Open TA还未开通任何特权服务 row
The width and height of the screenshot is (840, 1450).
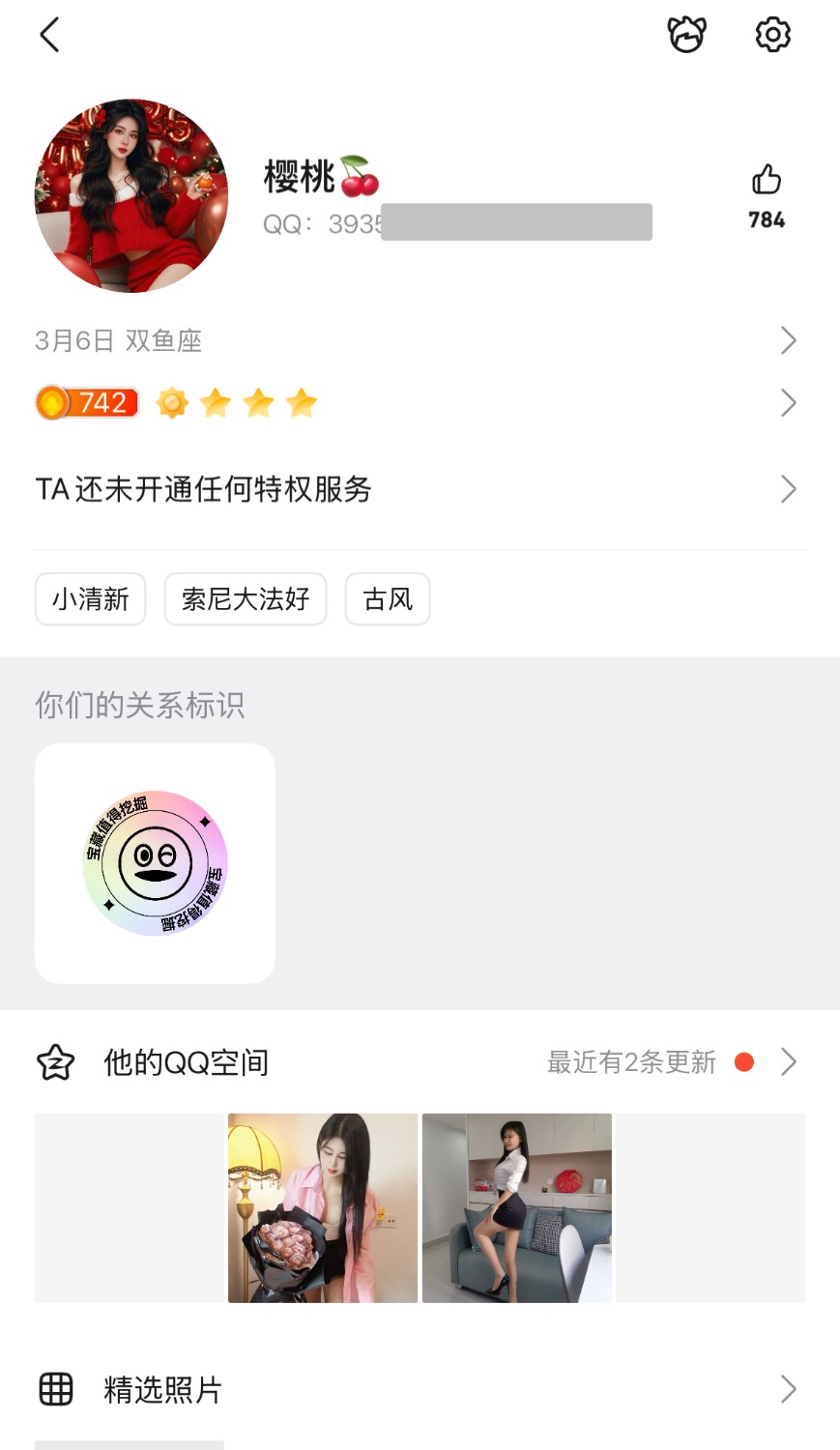pos(416,489)
